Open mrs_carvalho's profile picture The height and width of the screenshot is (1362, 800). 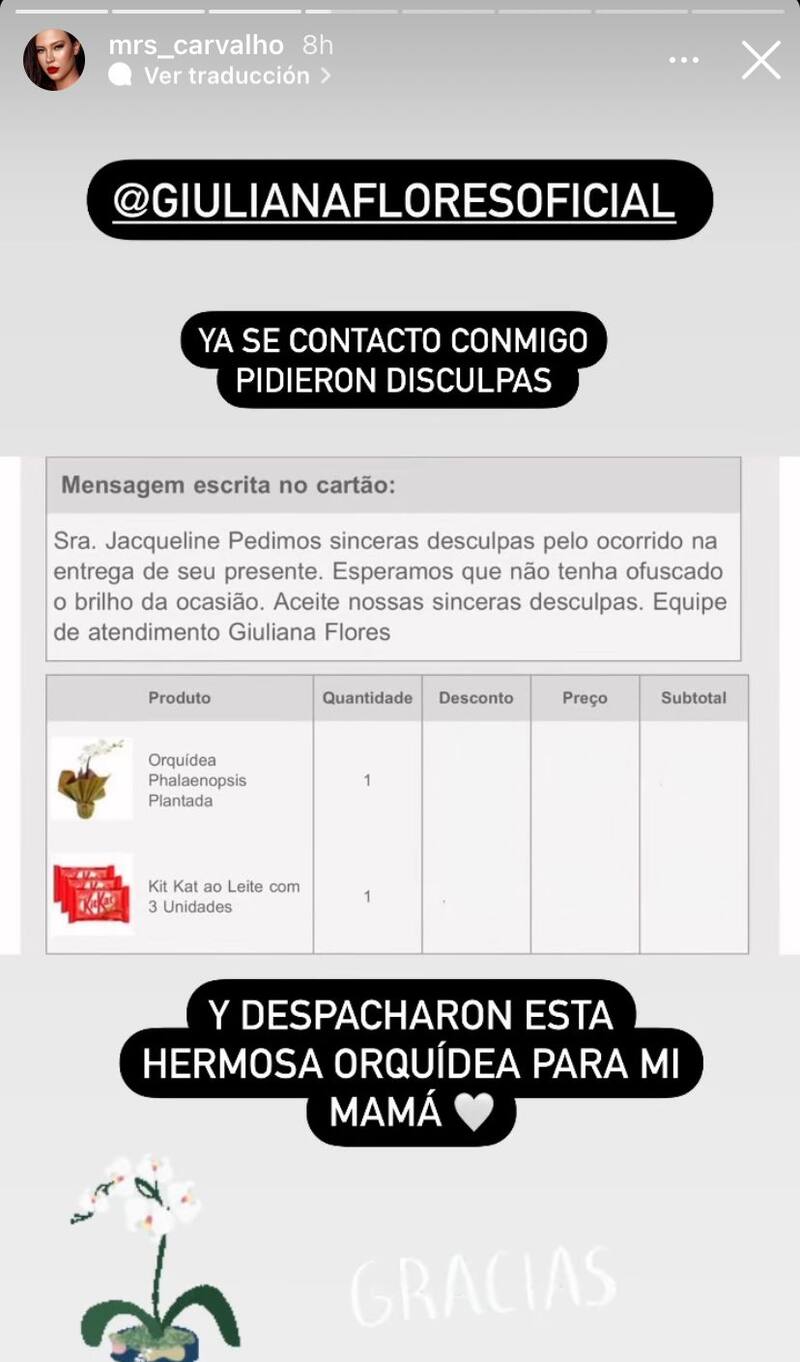[54, 60]
